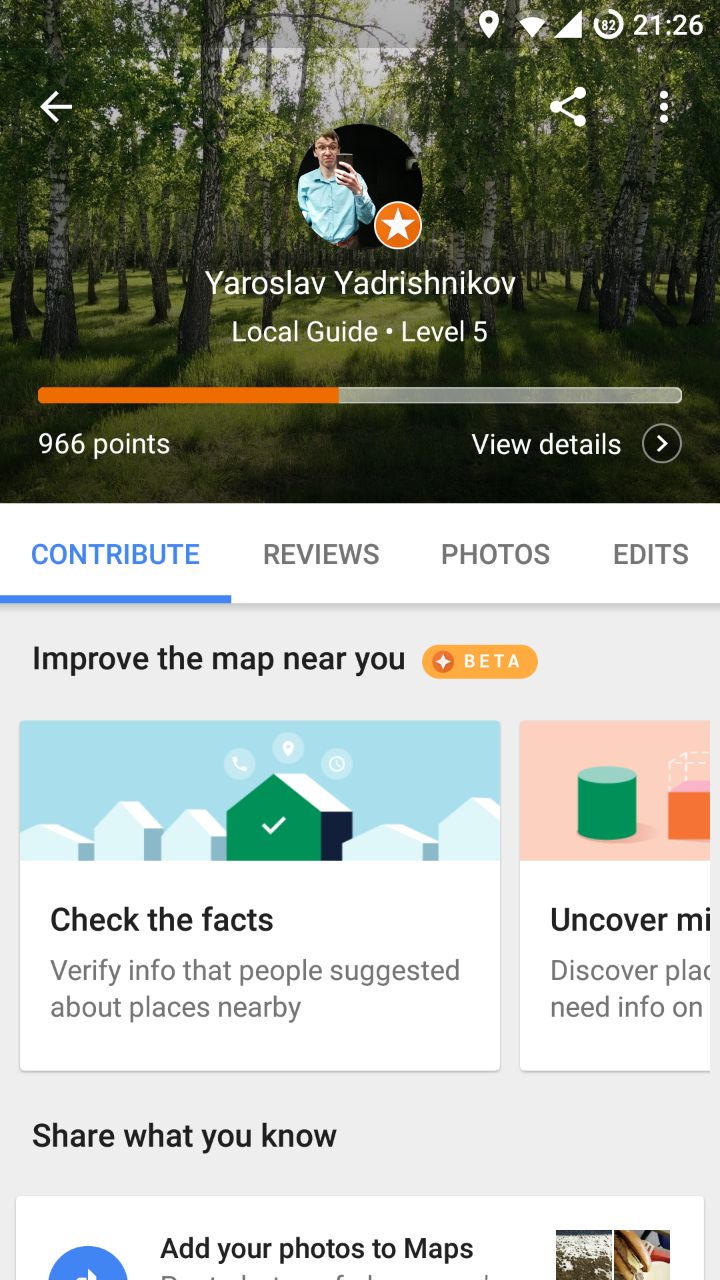Select the Contribute tab
Image resolution: width=720 pixels, height=1280 pixels.
[x=115, y=554]
